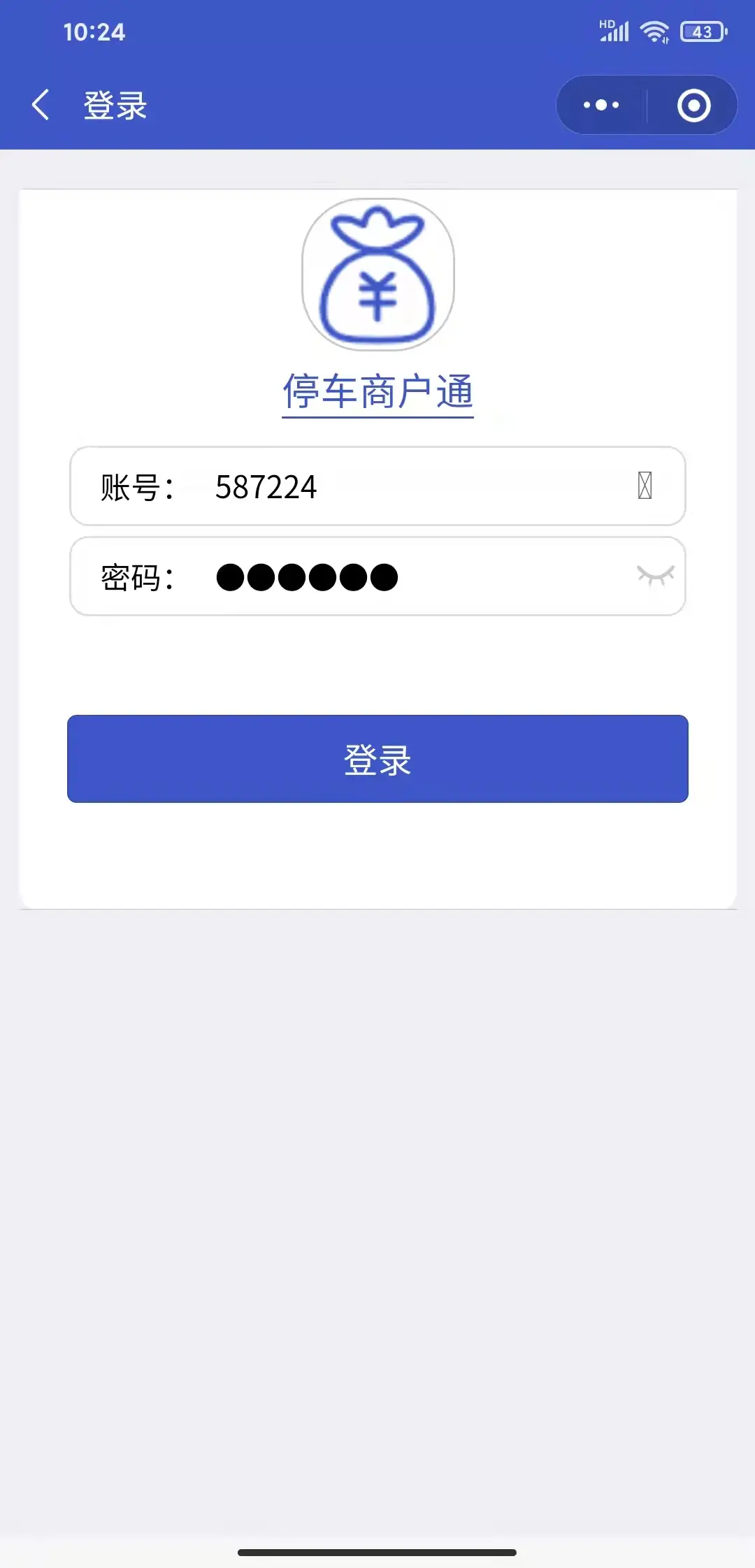This screenshot has height=1568, width=755.
Task: Show the hidden password with the eye icon
Action: point(655,576)
